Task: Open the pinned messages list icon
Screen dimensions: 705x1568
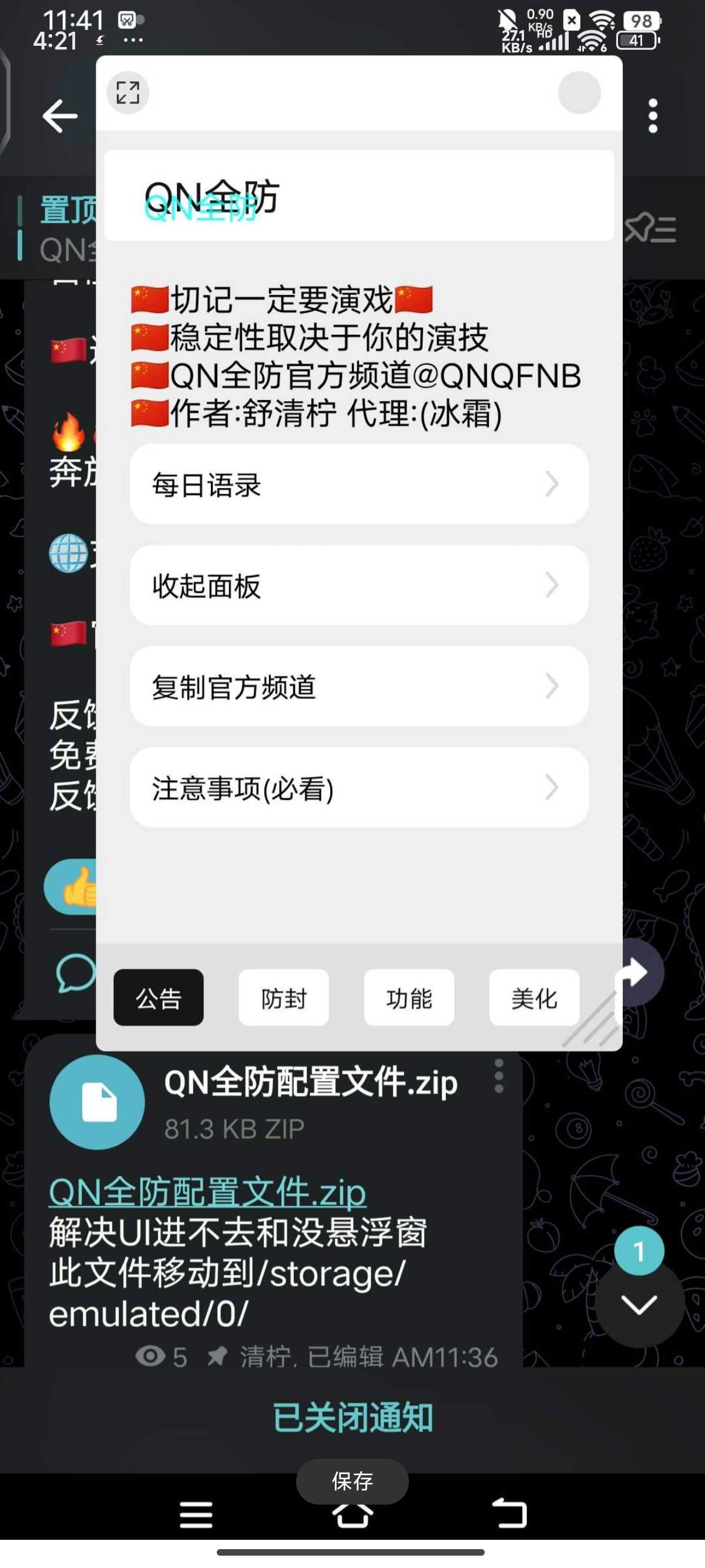Action: [651, 229]
